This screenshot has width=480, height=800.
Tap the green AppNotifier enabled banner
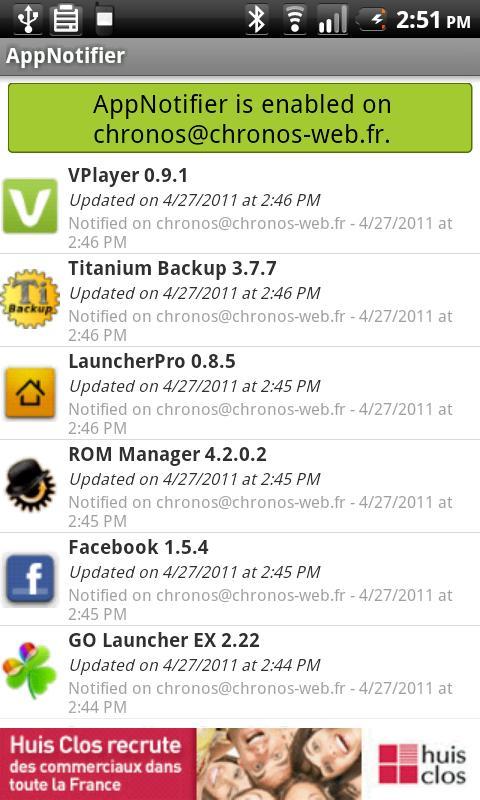(240, 118)
